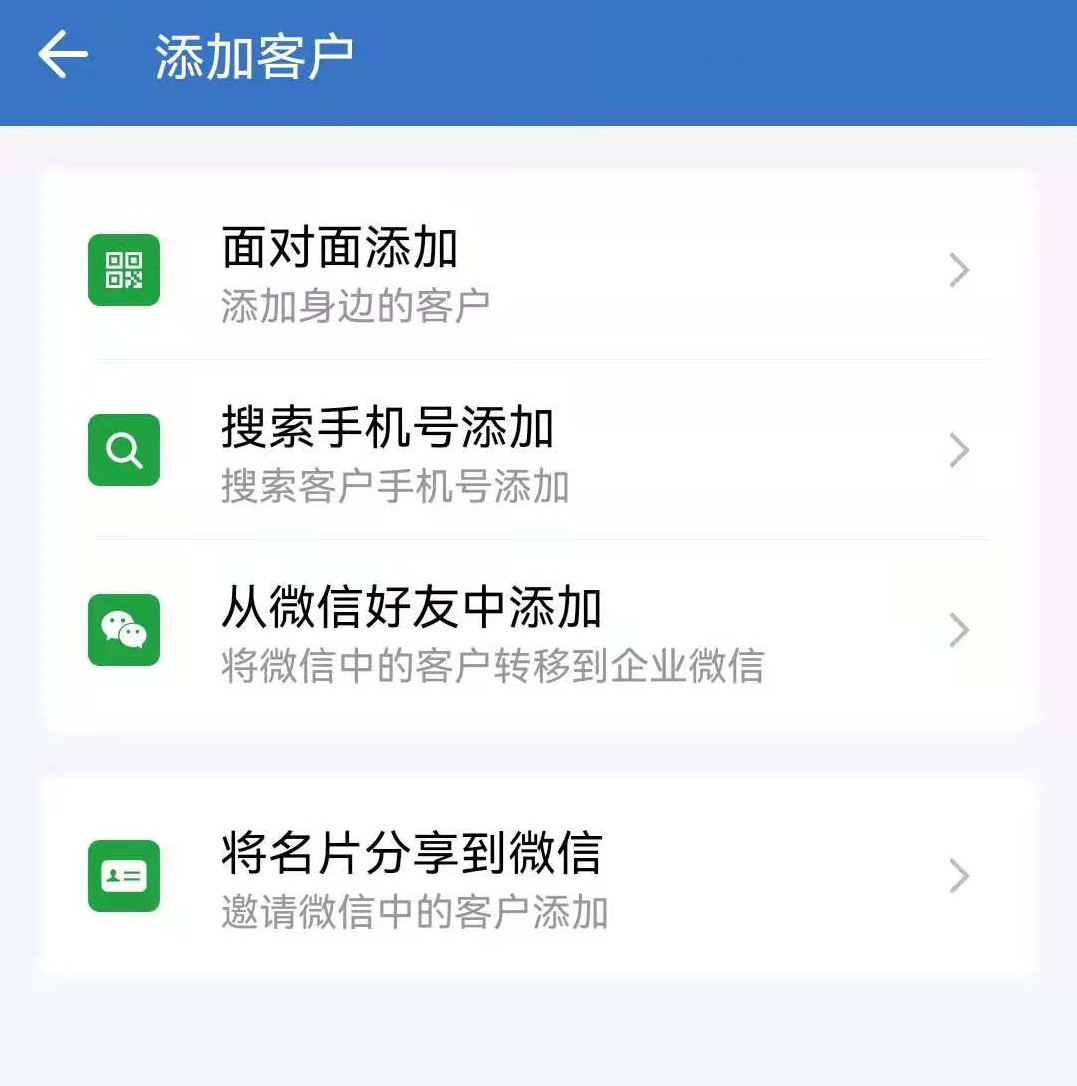
Task: Open the 面对面添加 option
Action: point(538,271)
